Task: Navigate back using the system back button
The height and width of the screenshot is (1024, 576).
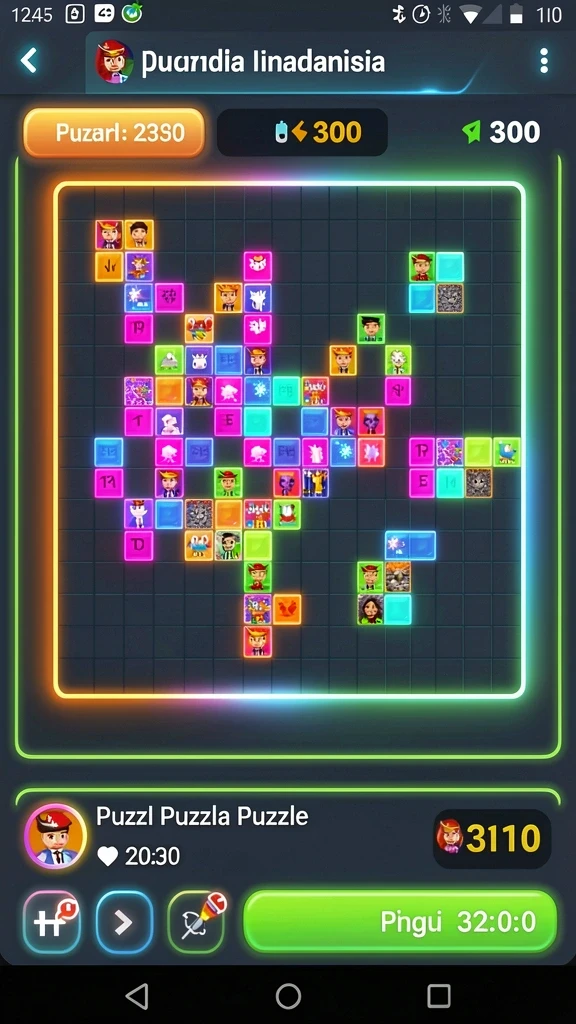Action: point(137,996)
